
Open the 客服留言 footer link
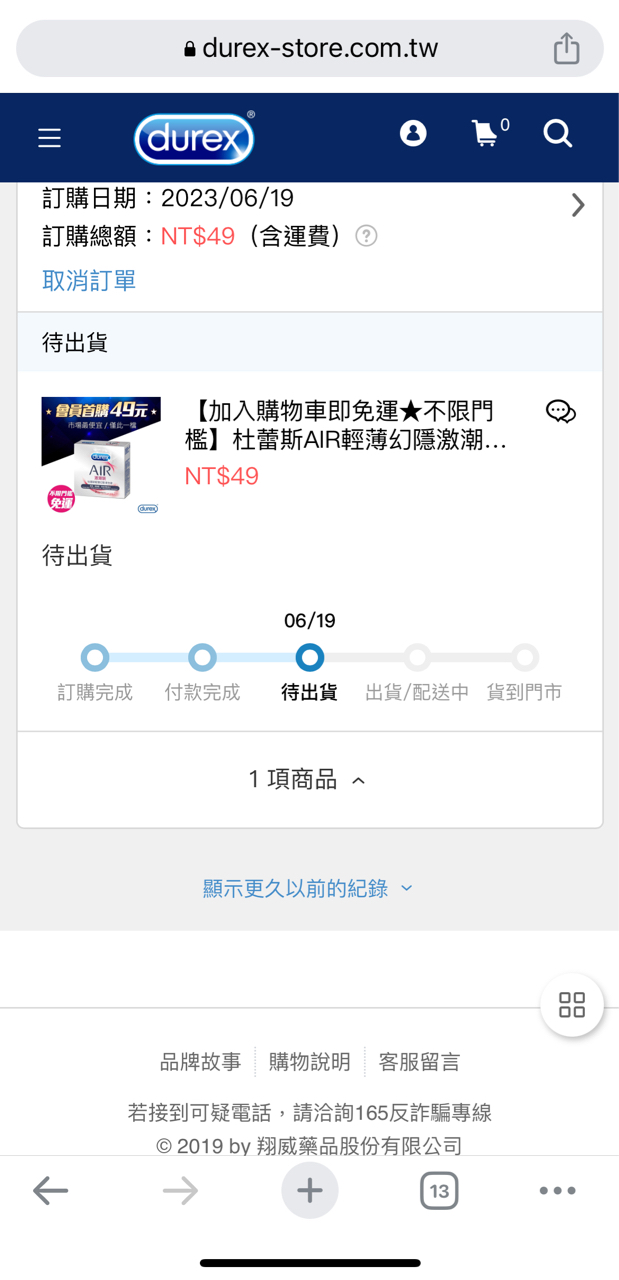[419, 1062]
